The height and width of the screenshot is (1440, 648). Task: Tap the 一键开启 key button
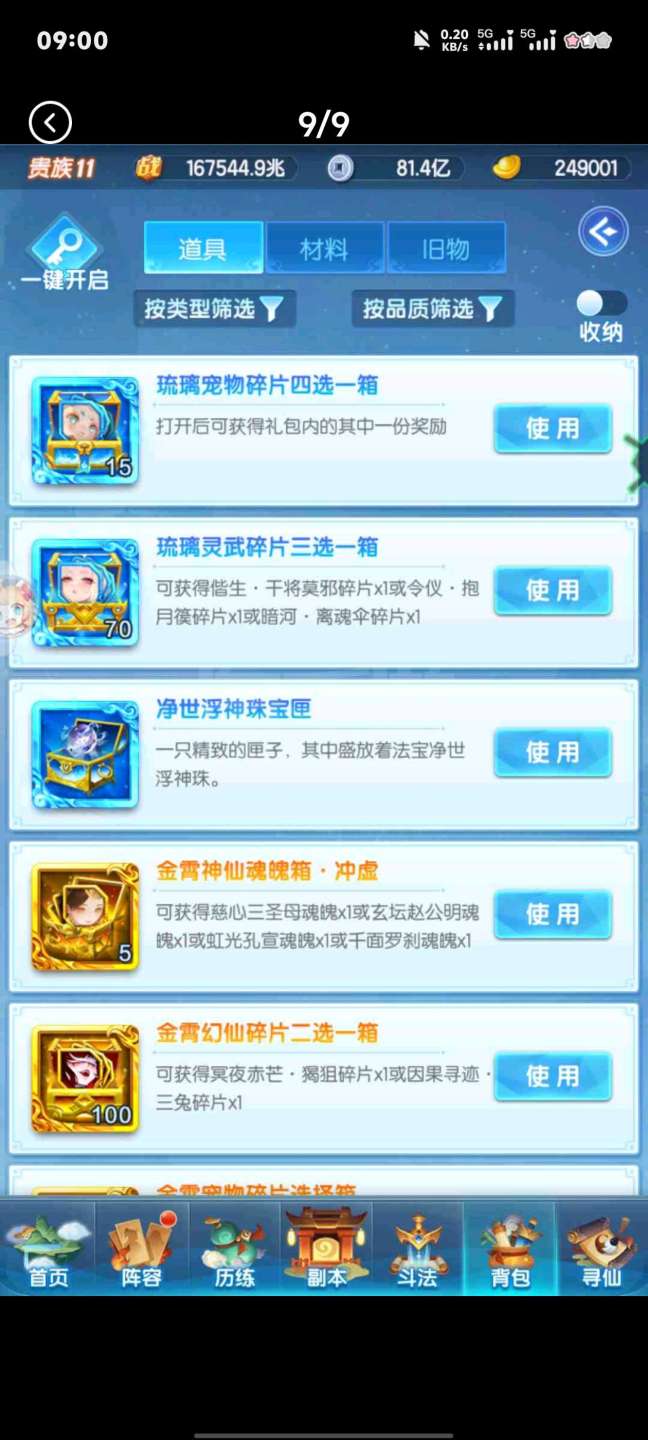65,255
